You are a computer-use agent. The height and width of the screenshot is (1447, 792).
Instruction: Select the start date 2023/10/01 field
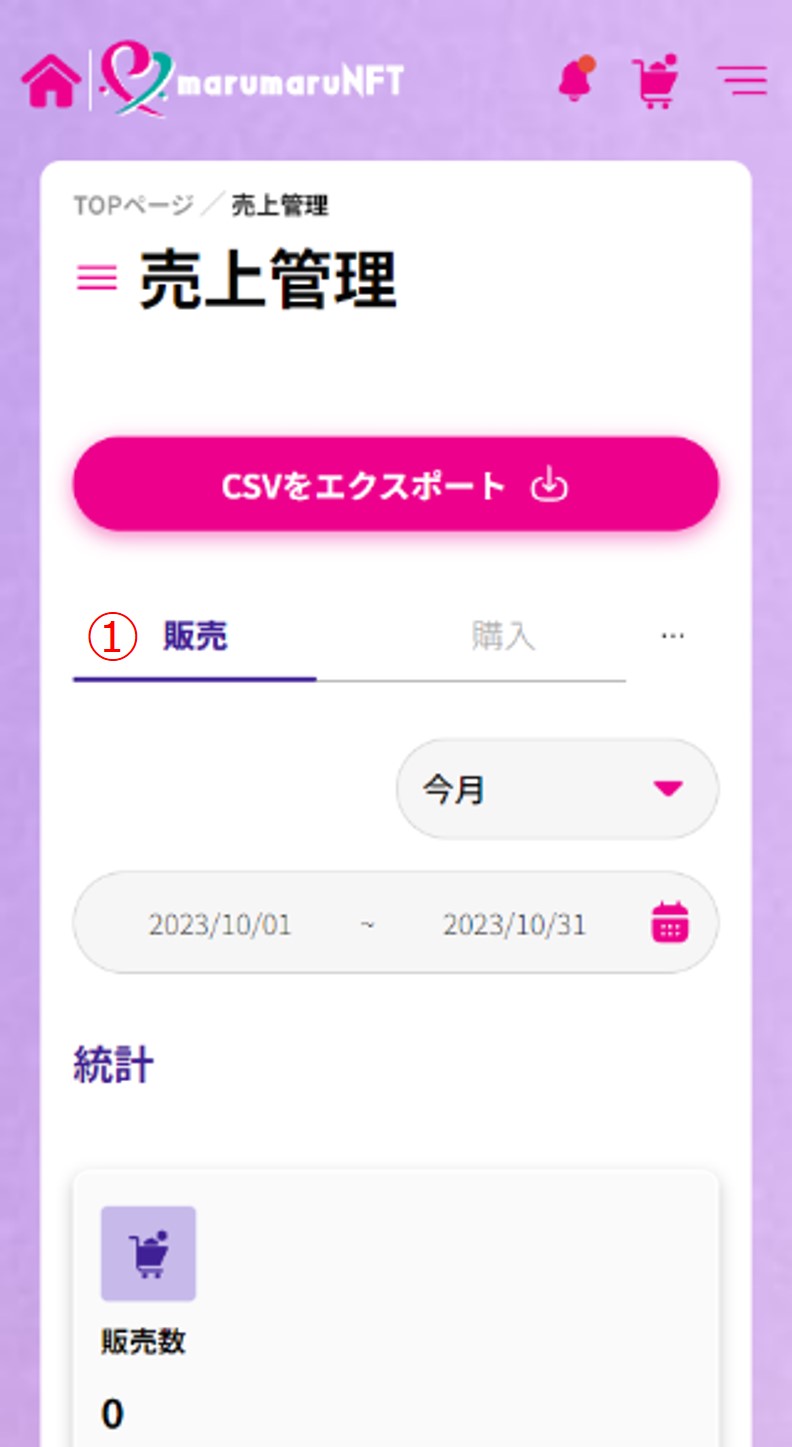pos(220,924)
